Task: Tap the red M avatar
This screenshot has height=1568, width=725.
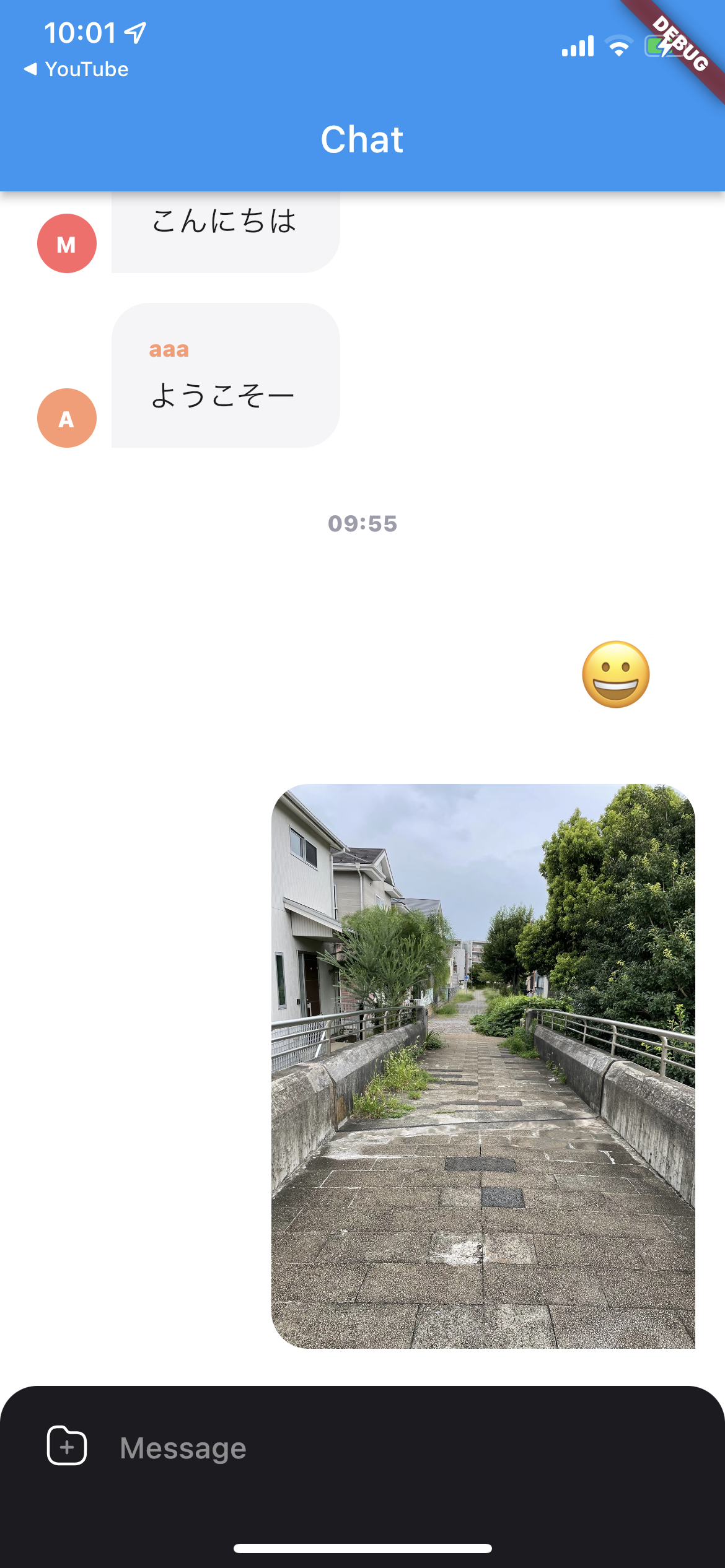Action: [x=67, y=243]
